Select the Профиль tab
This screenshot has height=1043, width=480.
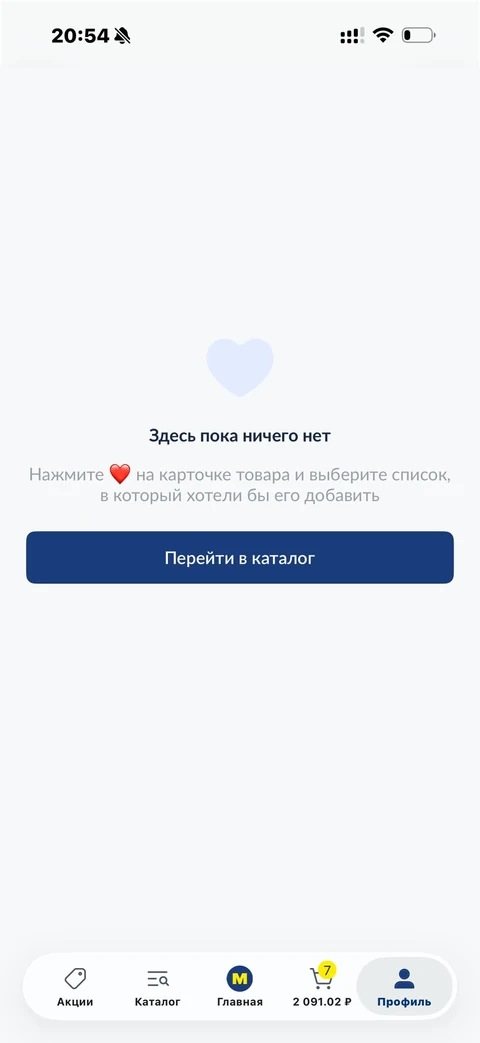coord(404,987)
